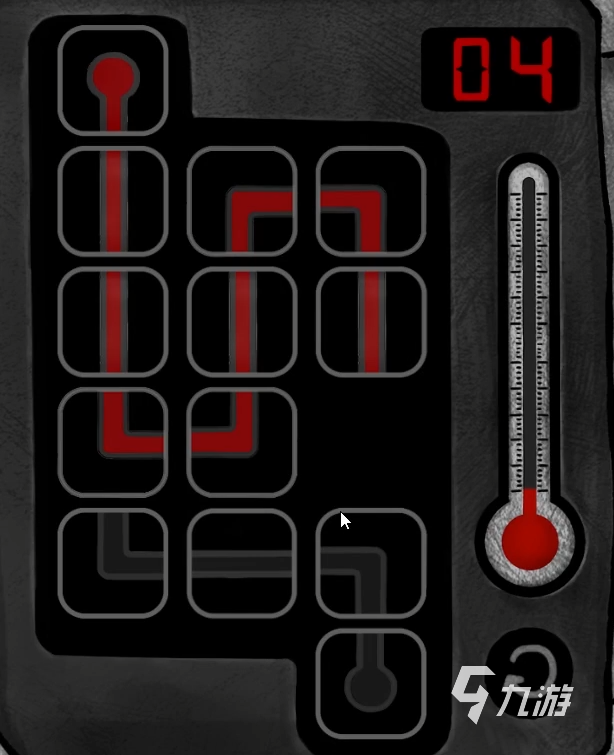The width and height of the screenshot is (614, 755).
Task: Rotate the vertical red pipe directly under the start bulb
Action: [112, 200]
